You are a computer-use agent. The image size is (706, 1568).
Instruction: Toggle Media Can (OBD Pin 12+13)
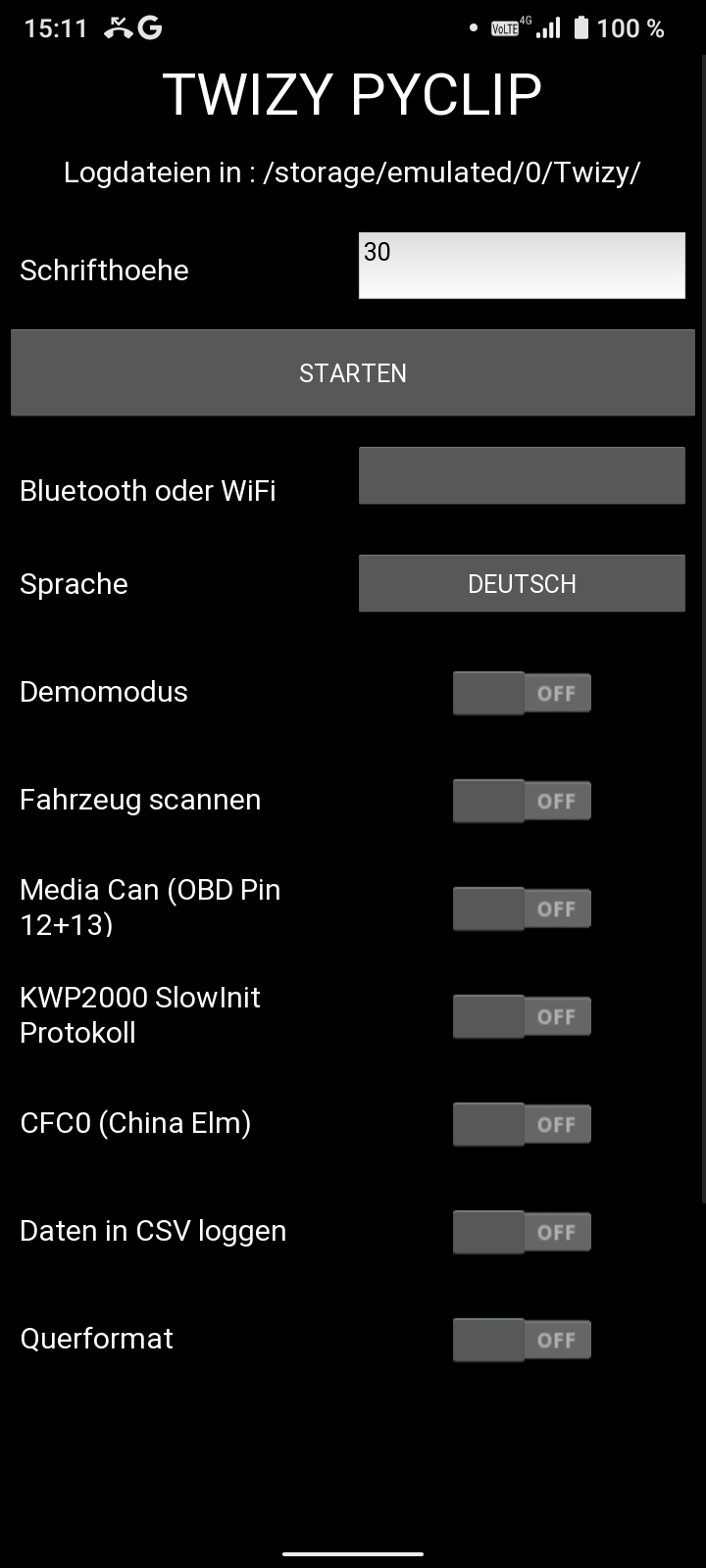click(x=522, y=908)
